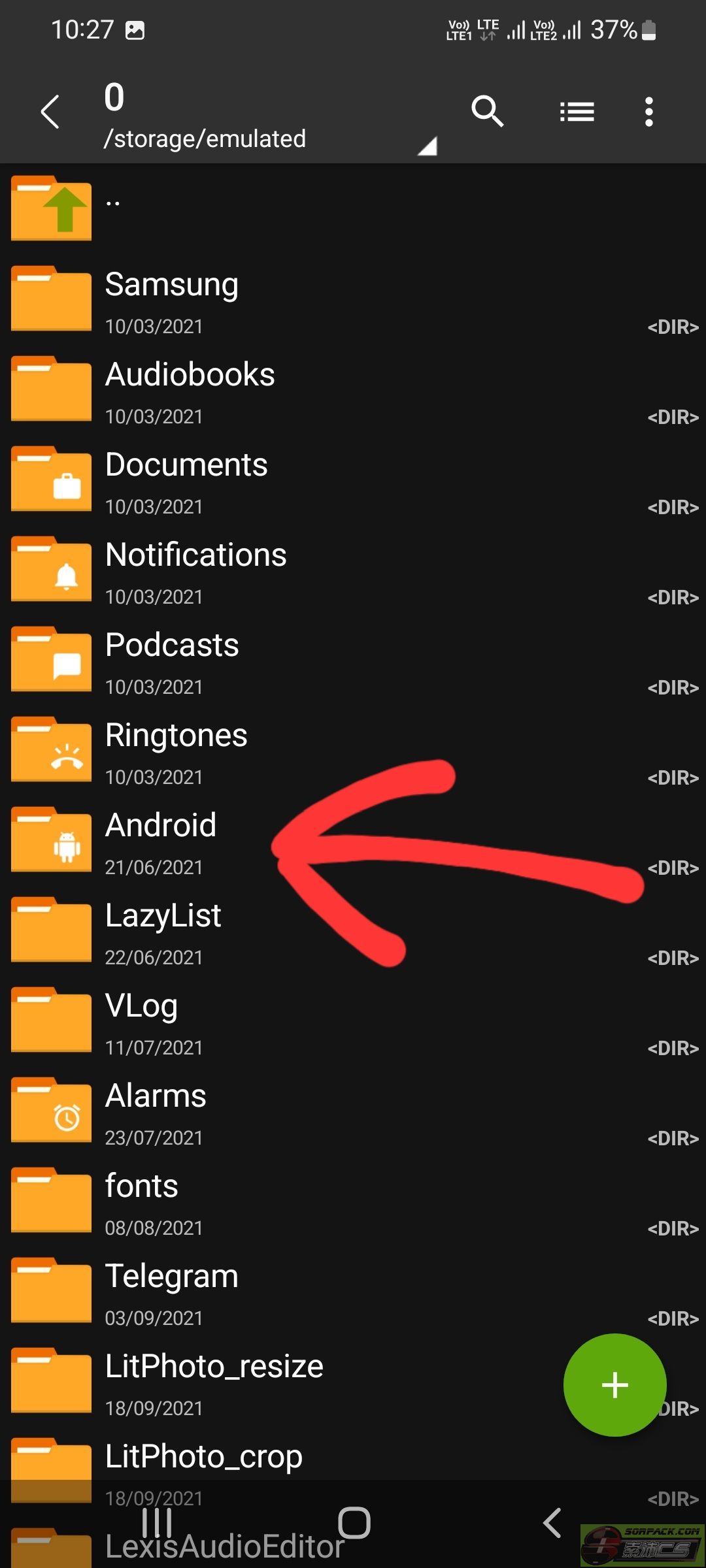Image resolution: width=706 pixels, height=1568 pixels.
Task: Open the search magnifier icon
Action: (x=487, y=111)
